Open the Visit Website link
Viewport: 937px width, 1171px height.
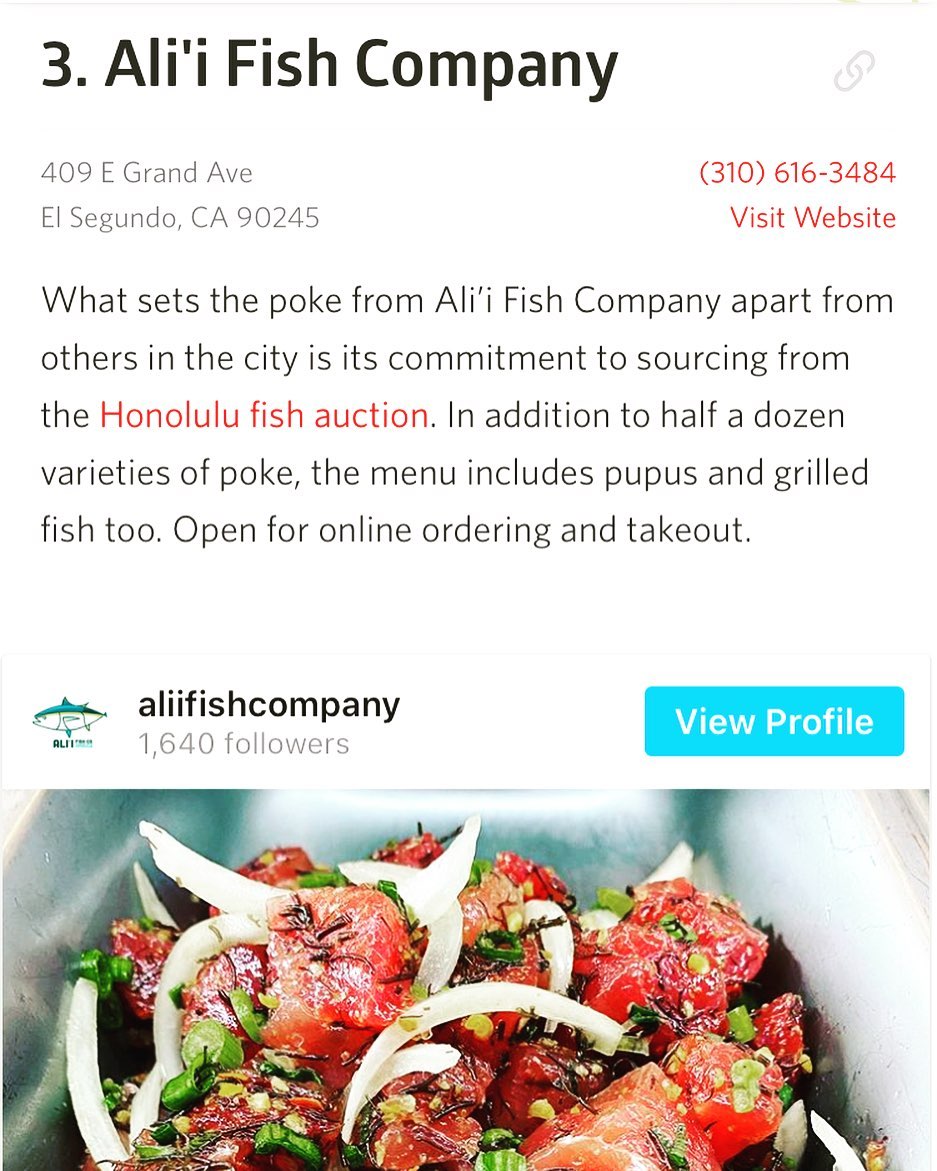tap(812, 218)
